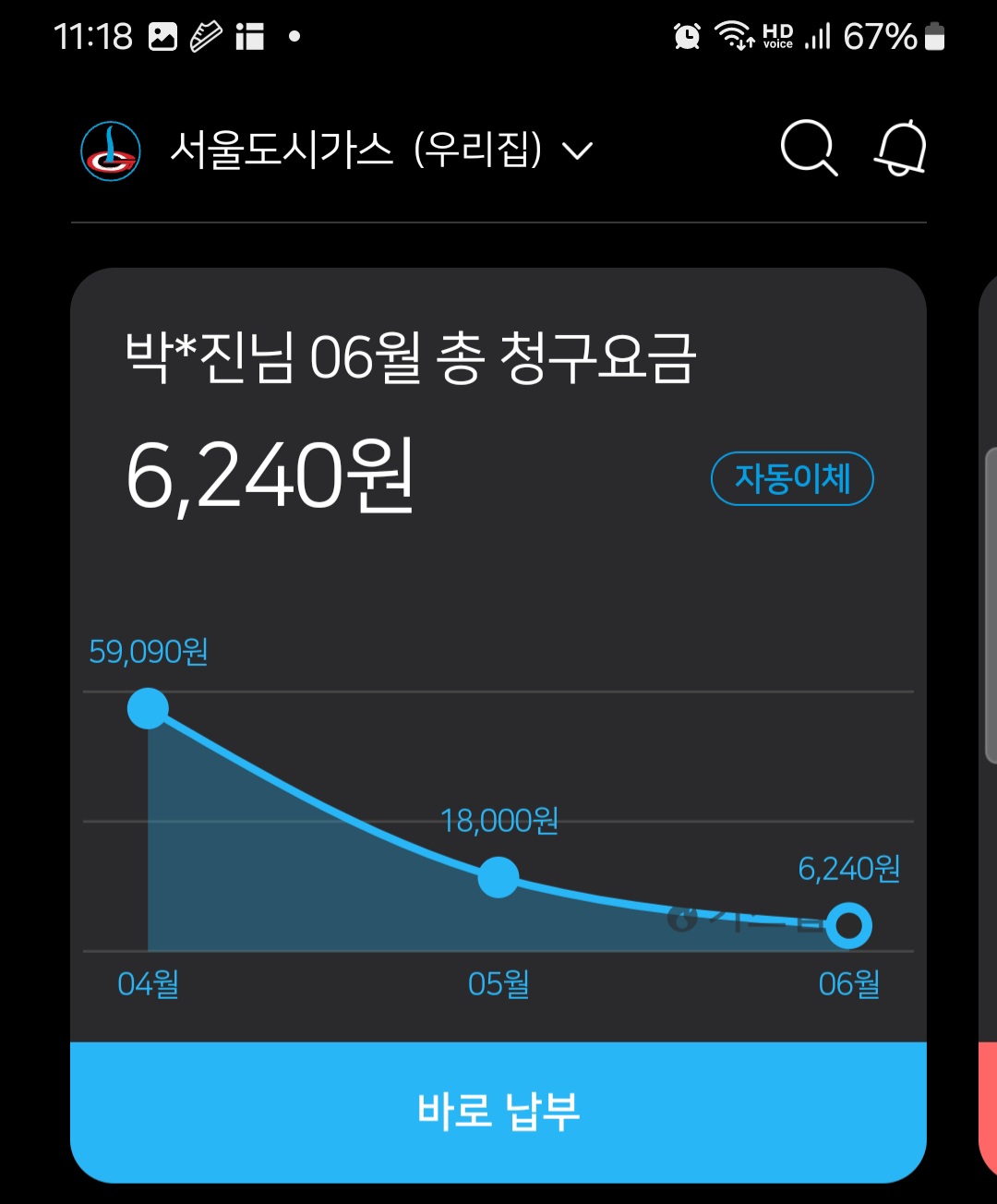This screenshot has width=997, height=1204.
Task: Tap the 바로 납부 button
Action: [x=498, y=1113]
